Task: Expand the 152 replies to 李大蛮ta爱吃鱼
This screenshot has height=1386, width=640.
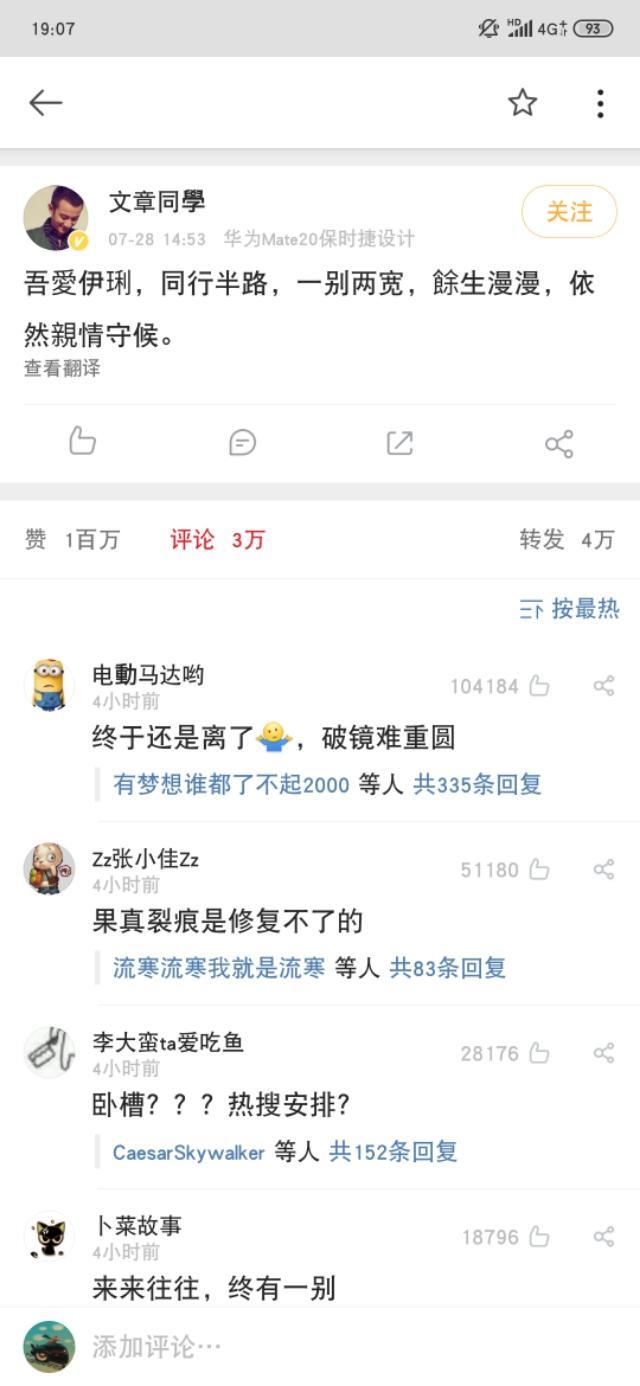Action: (x=393, y=1152)
